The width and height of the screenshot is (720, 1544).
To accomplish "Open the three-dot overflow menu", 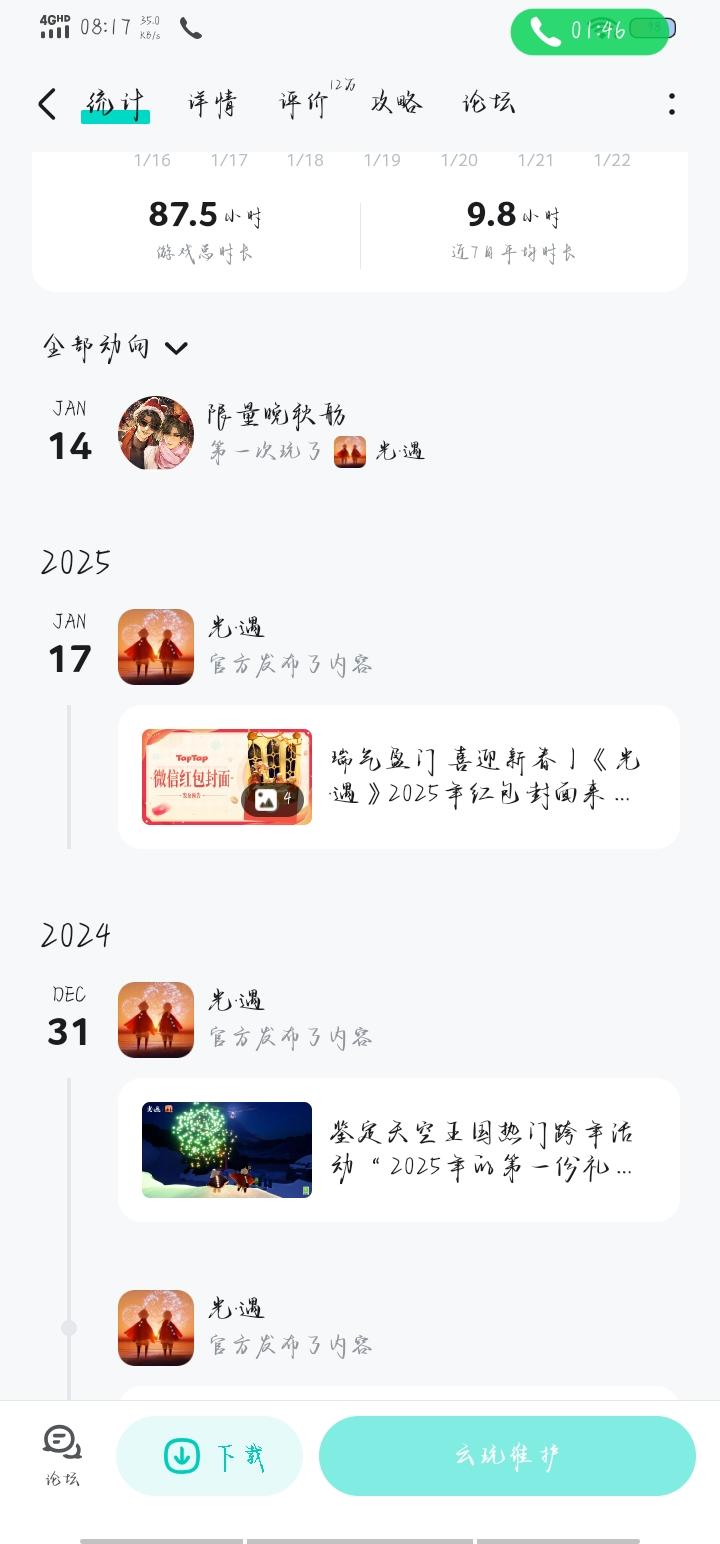I will coord(672,104).
